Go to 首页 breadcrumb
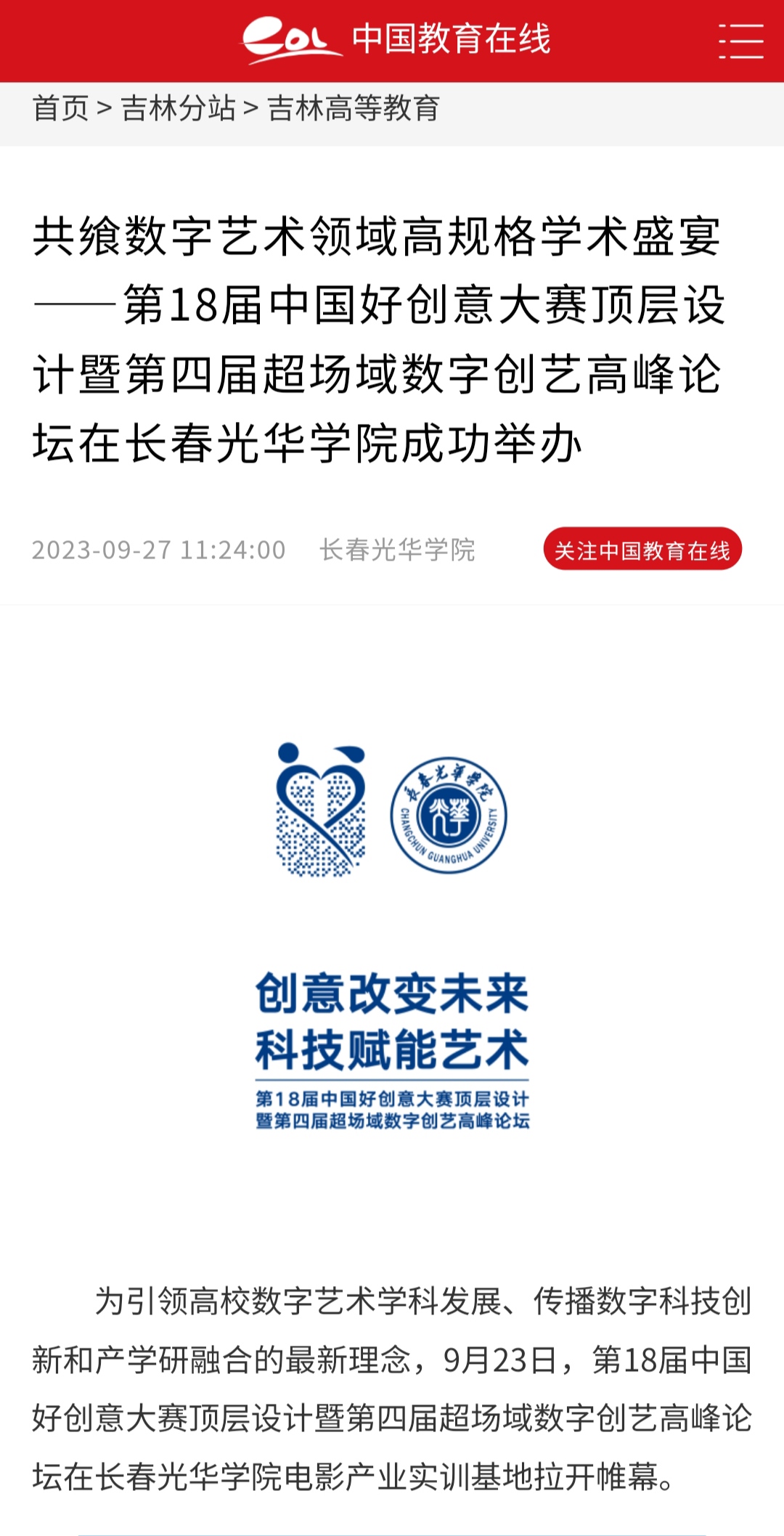784x1536 pixels. 60,109
